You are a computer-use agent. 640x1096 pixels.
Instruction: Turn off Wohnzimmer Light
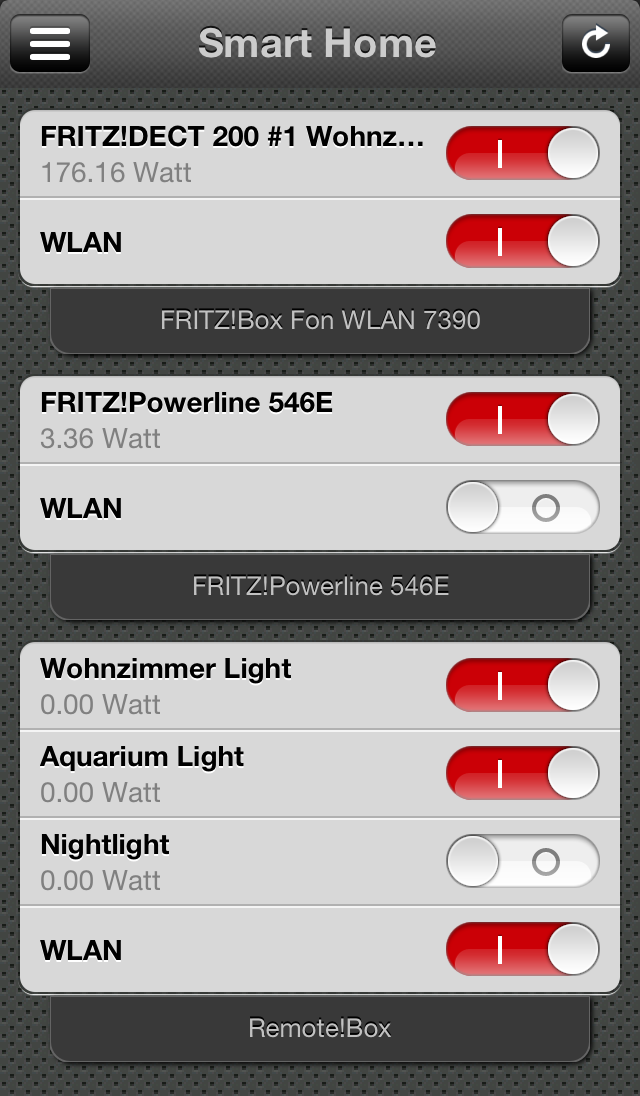523,685
